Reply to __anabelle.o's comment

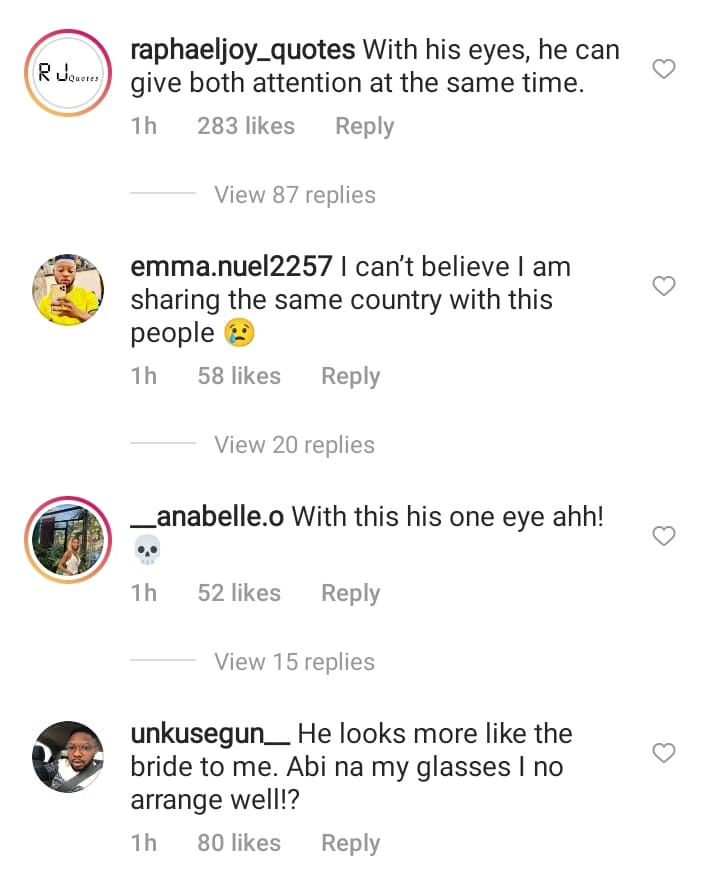(350, 593)
